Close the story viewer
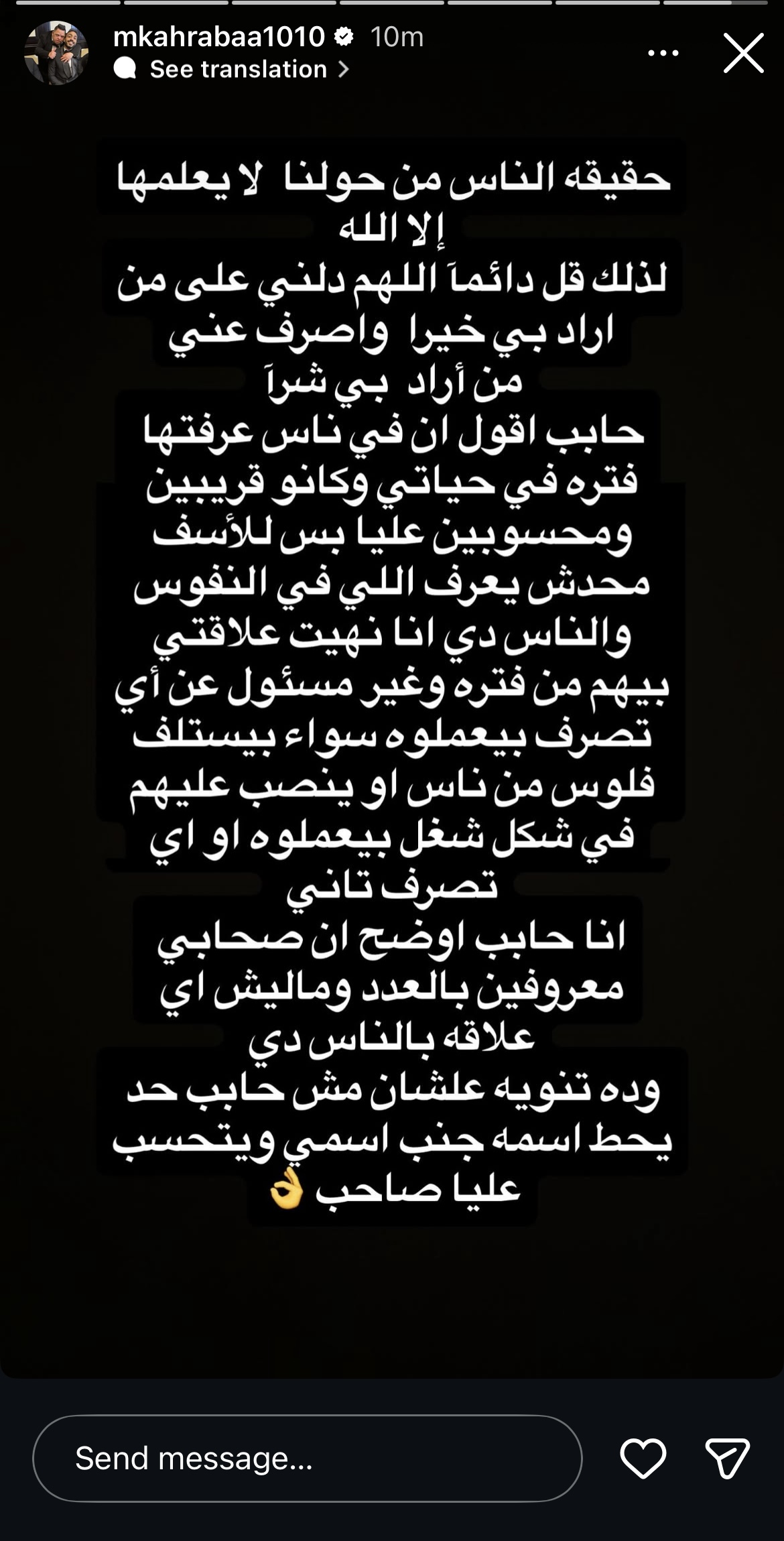The width and height of the screenshot is (784, 1541). point(743,53)
